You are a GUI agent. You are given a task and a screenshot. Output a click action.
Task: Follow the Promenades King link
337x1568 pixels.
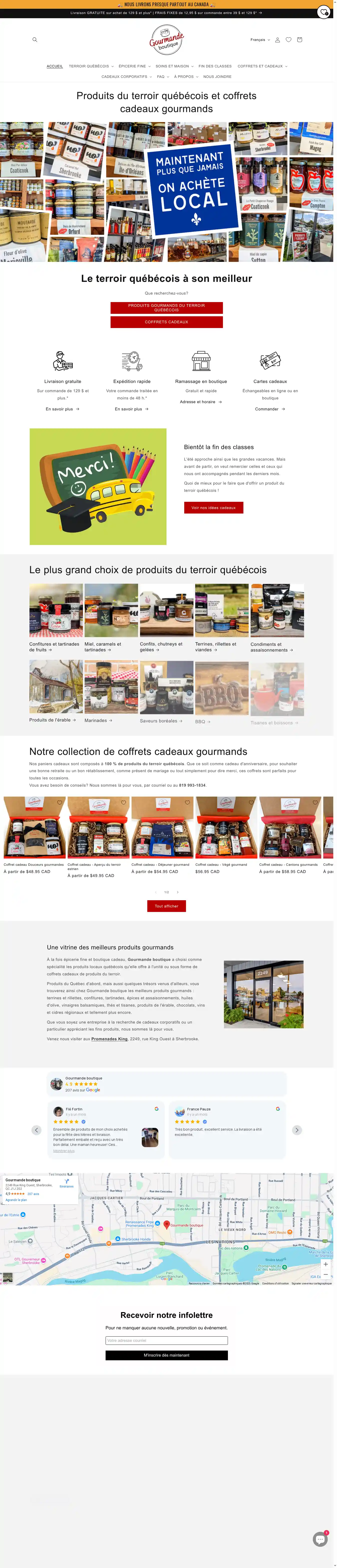[110, 1039]
